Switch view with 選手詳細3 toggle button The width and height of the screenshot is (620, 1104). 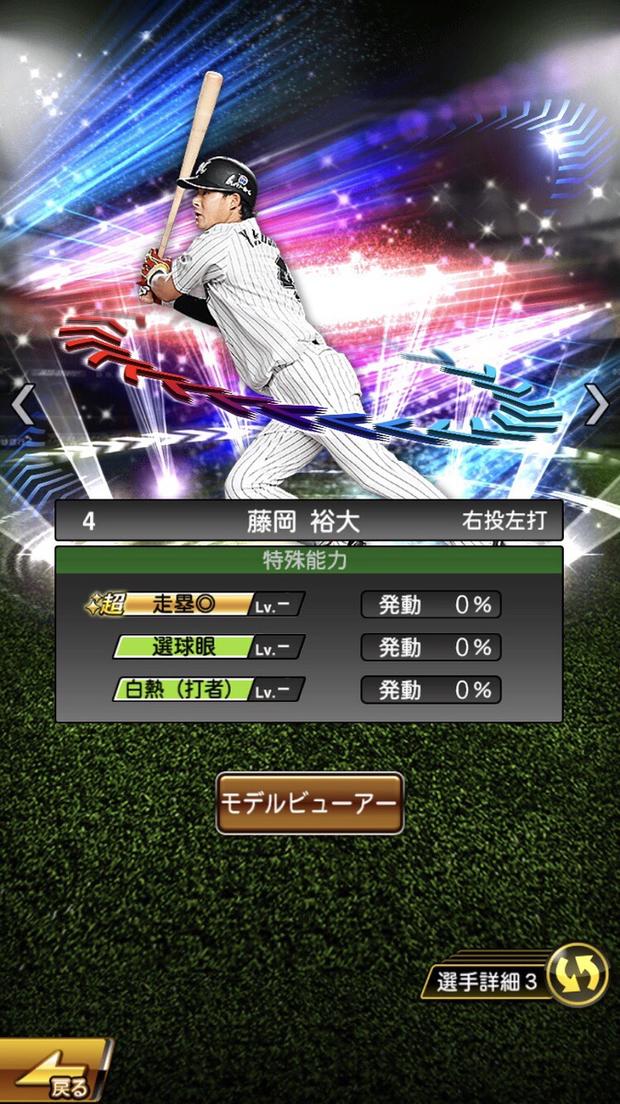[578, 973]
